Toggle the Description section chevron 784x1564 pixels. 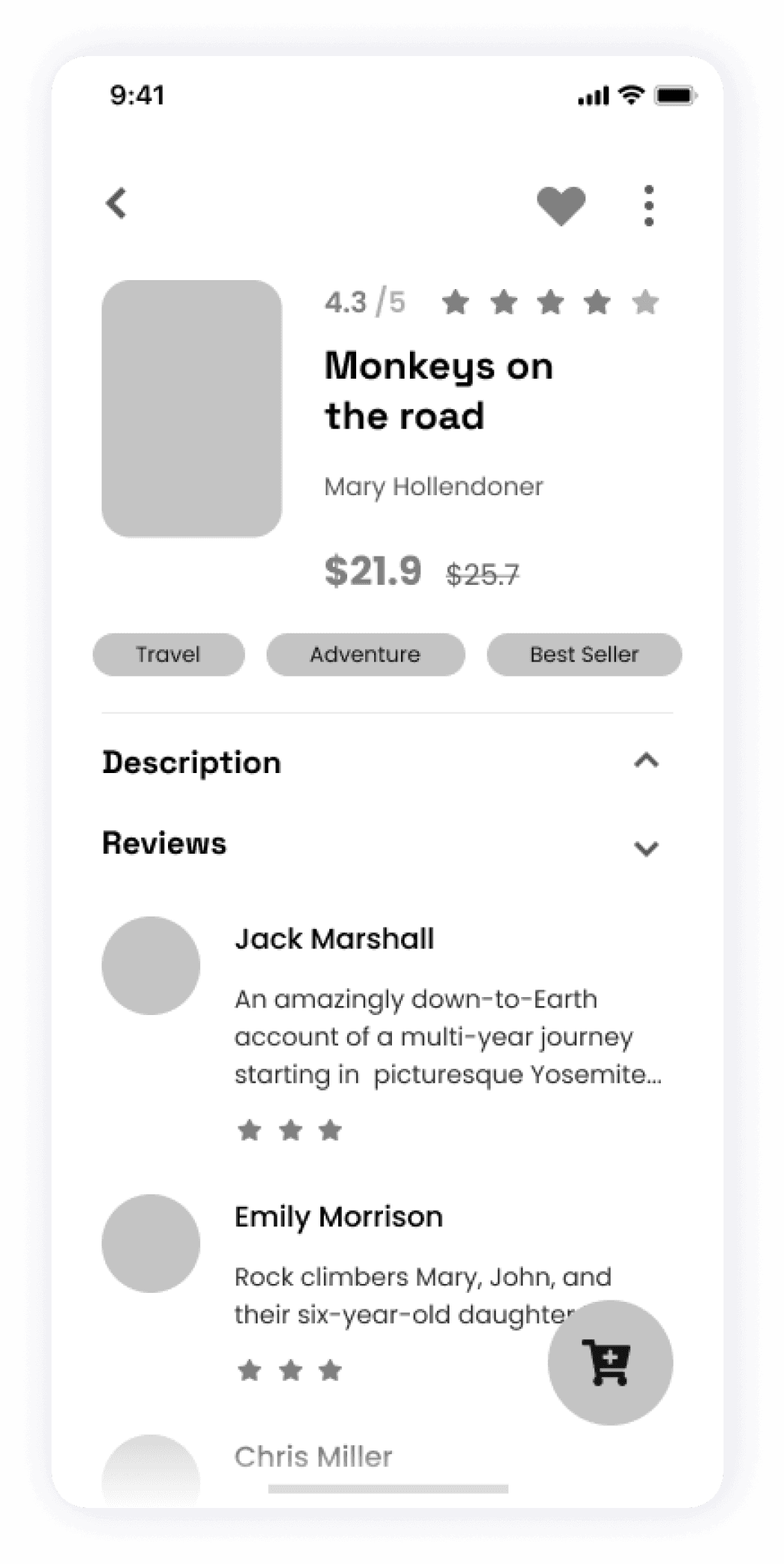646,761
